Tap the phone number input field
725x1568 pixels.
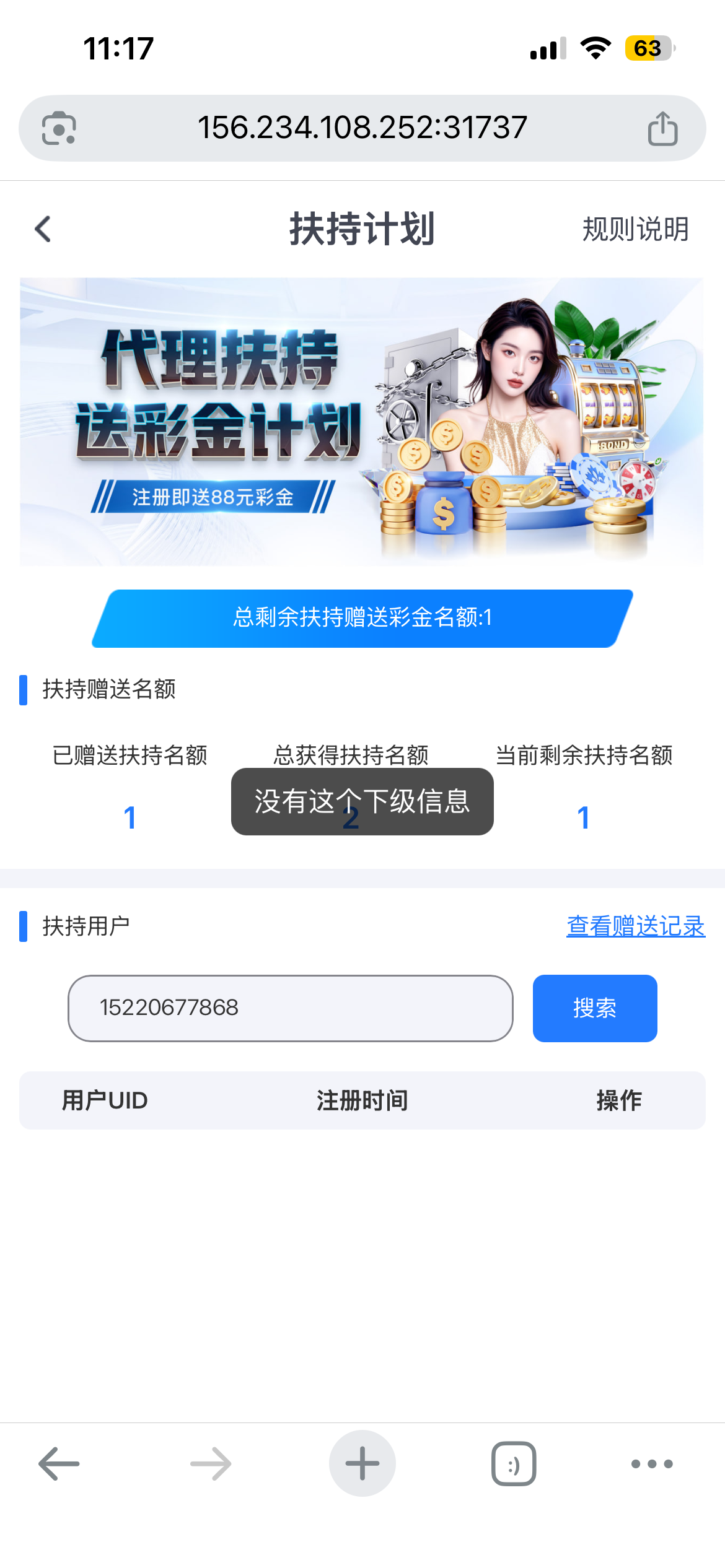(289, 1008)
